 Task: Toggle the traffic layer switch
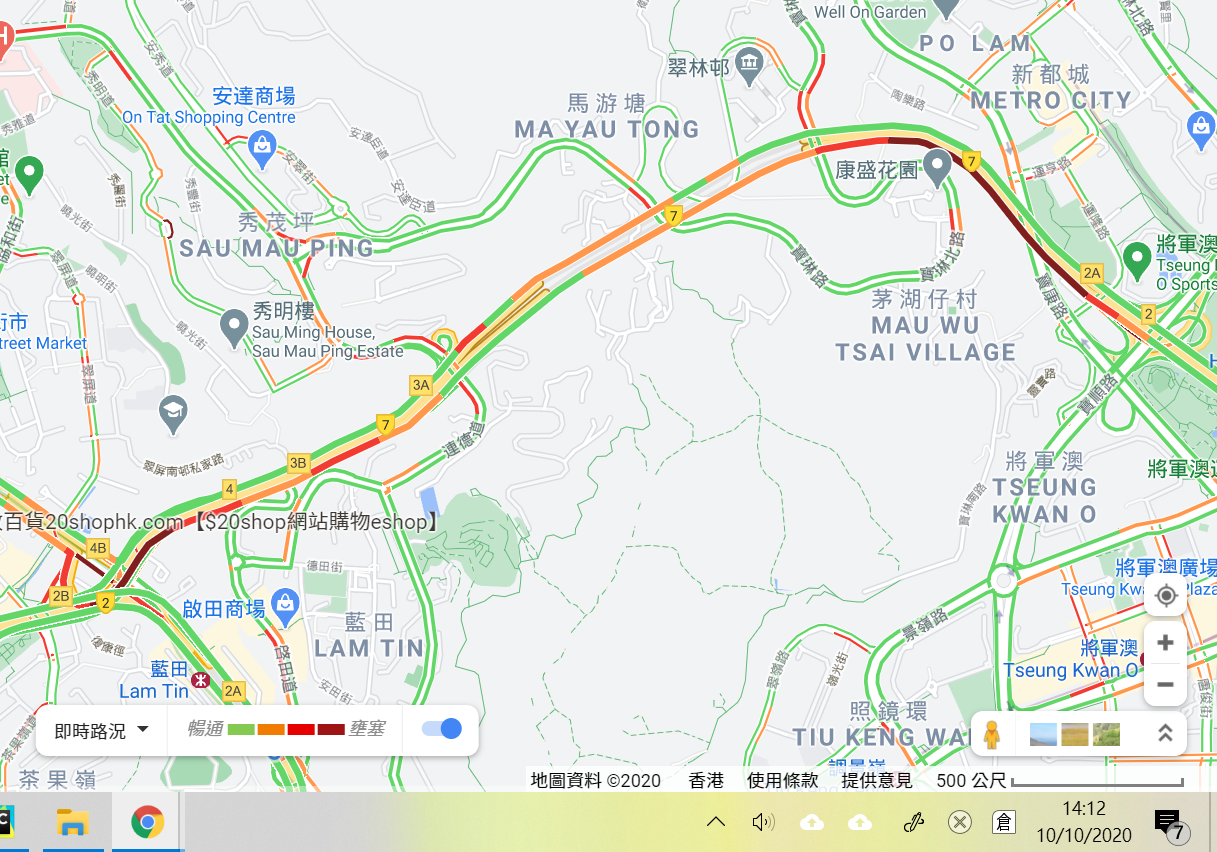441,729
